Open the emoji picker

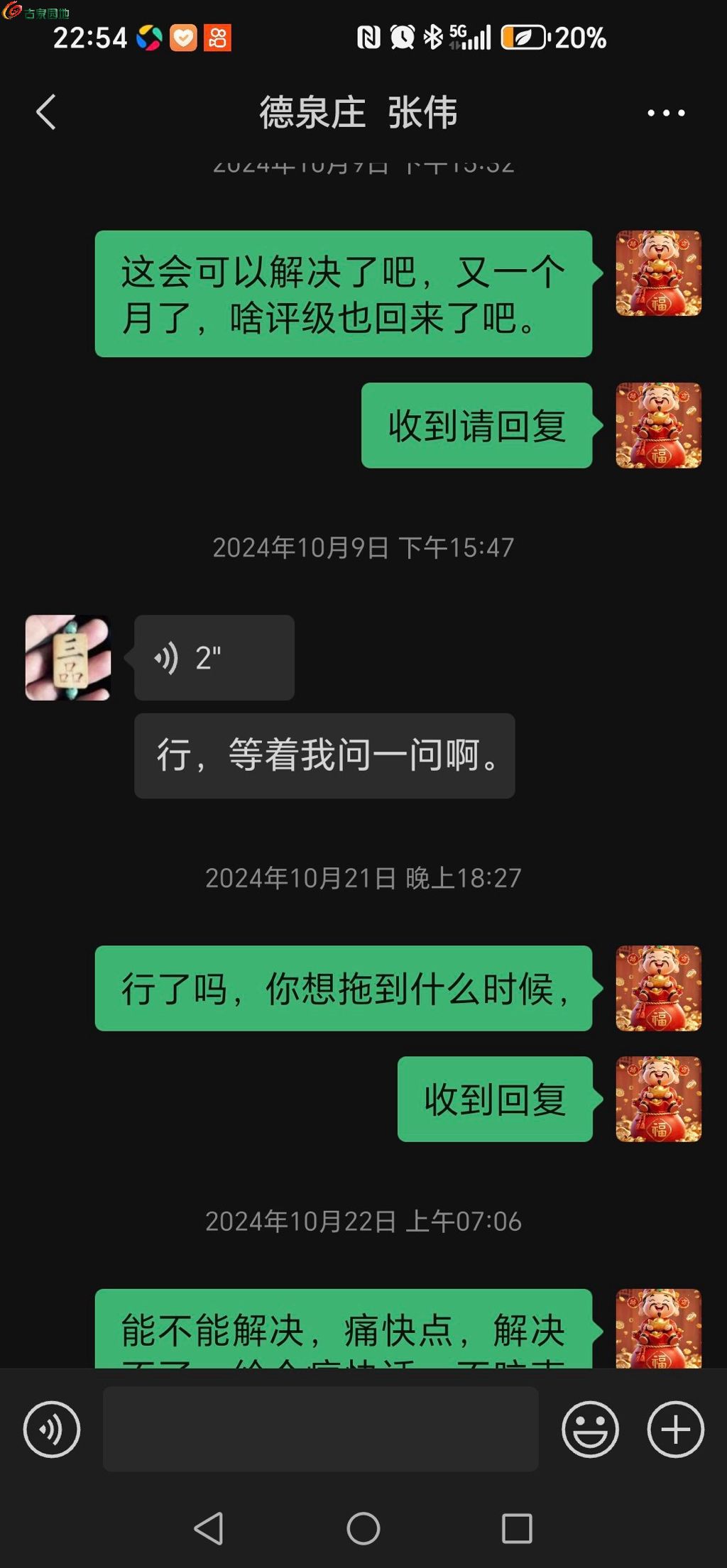pos(590,1429)
